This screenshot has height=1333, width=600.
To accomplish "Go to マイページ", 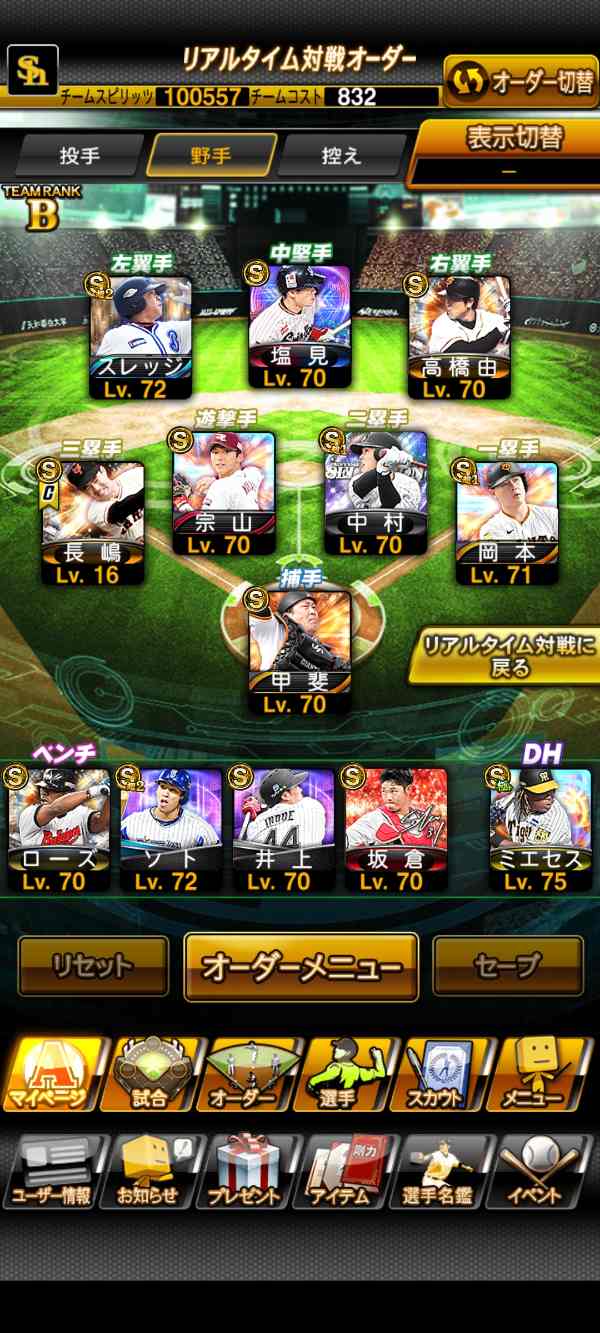I will click(x=54, y=1073).
